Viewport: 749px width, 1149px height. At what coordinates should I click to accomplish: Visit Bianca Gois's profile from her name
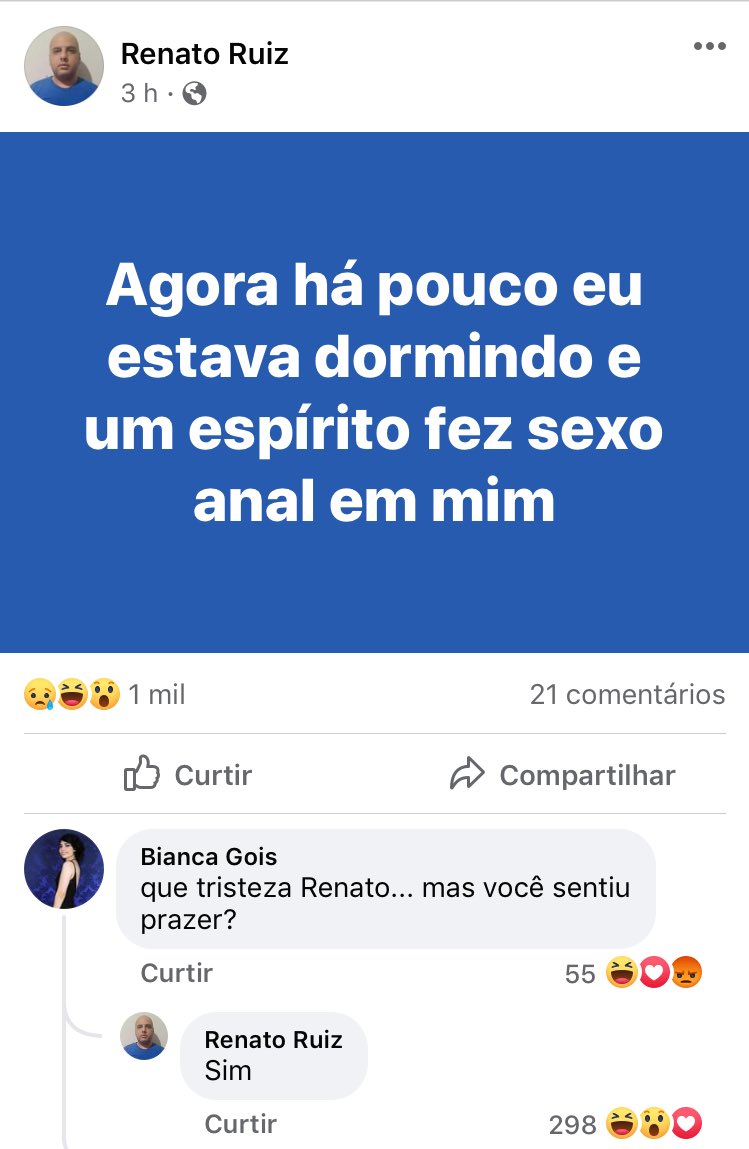tap(209, 857)
